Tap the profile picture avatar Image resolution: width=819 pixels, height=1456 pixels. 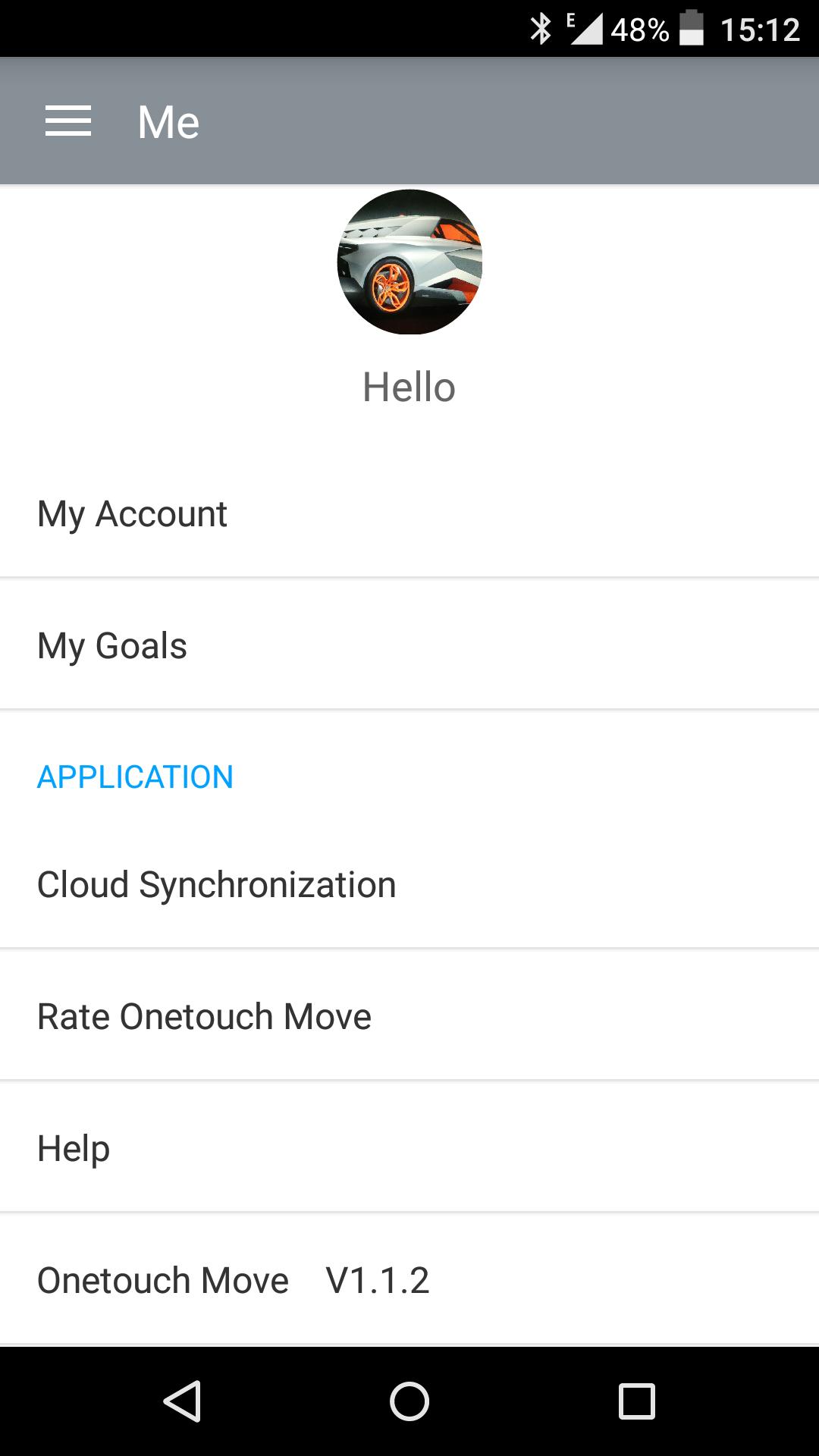point(409,262)
